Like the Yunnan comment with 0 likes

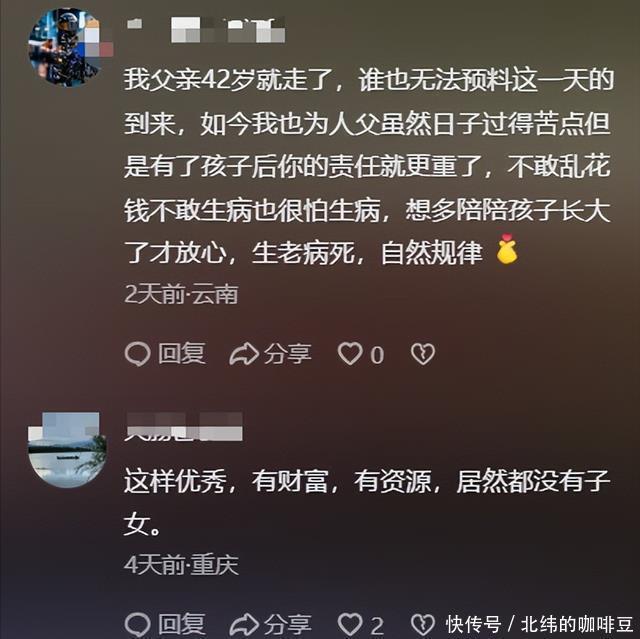(361, 354)
